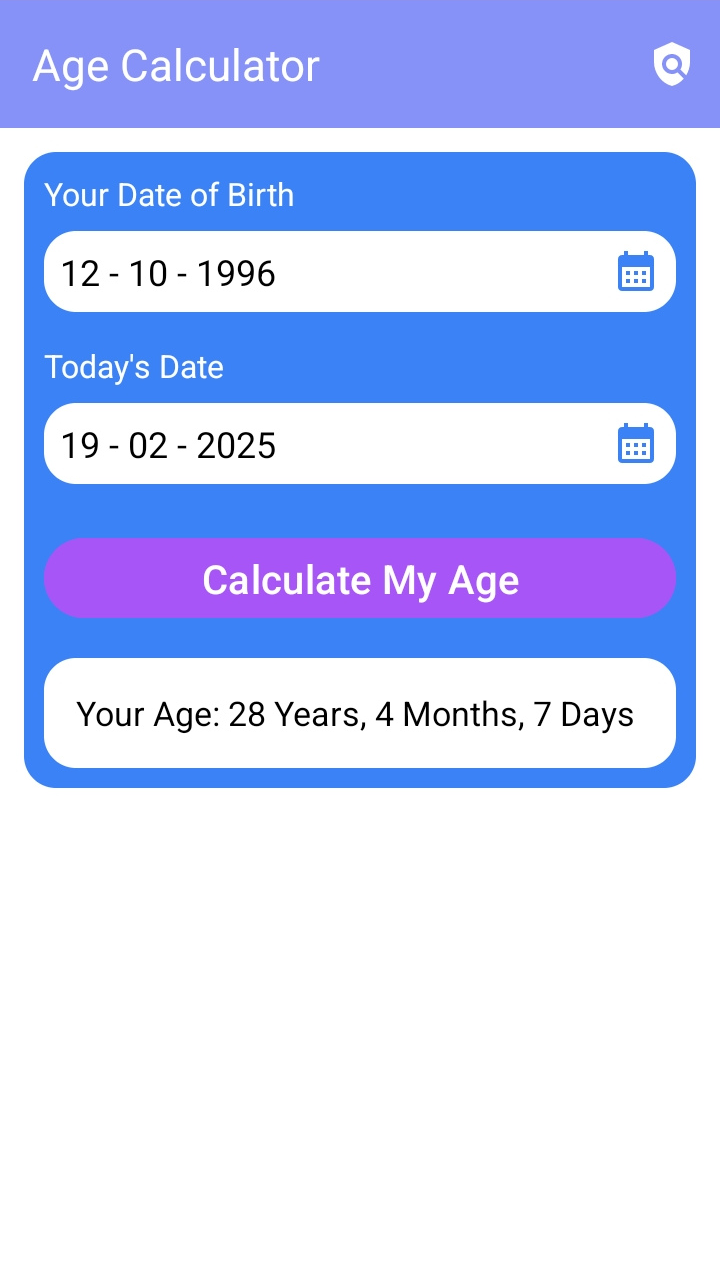Open the date picker via today's date field
This screenshot has height=1280, width=720.
point(637,443)
